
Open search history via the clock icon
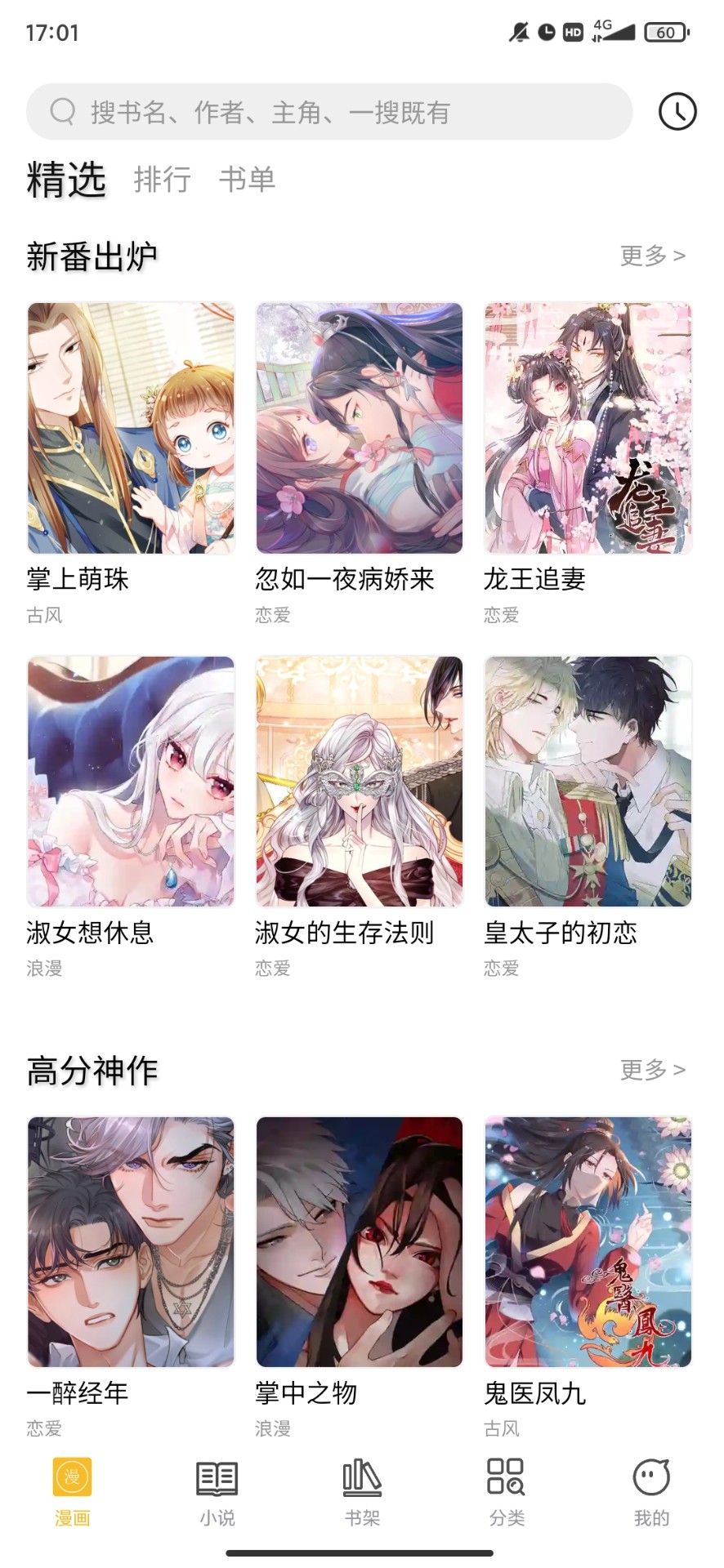click(676, 111)
